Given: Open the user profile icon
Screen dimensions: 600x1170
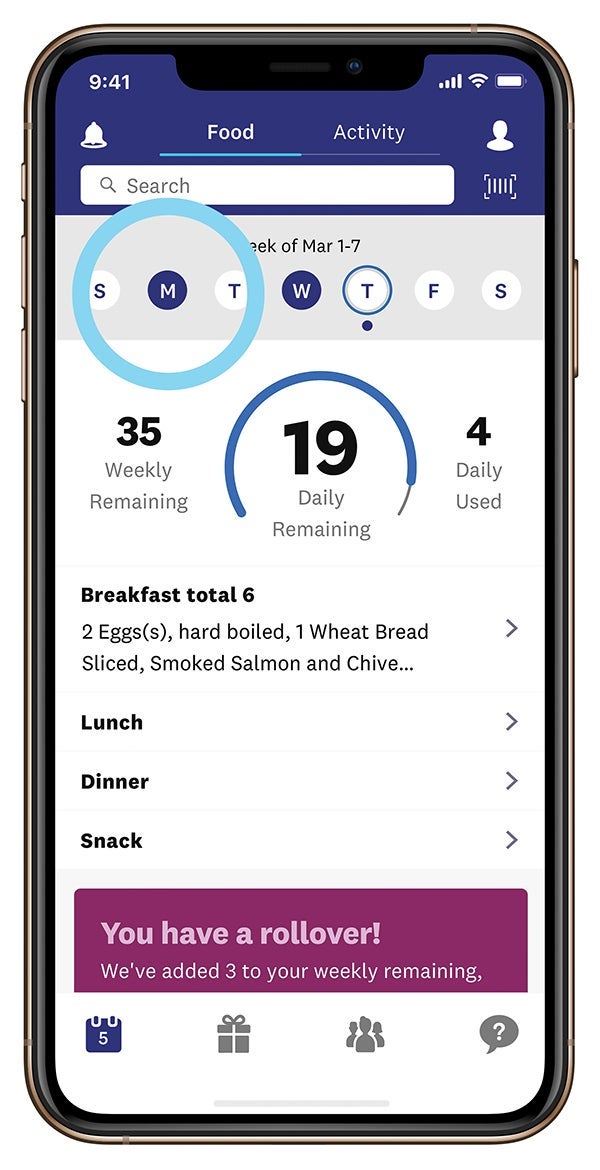Looking at the screenshot, I should 500,136.
